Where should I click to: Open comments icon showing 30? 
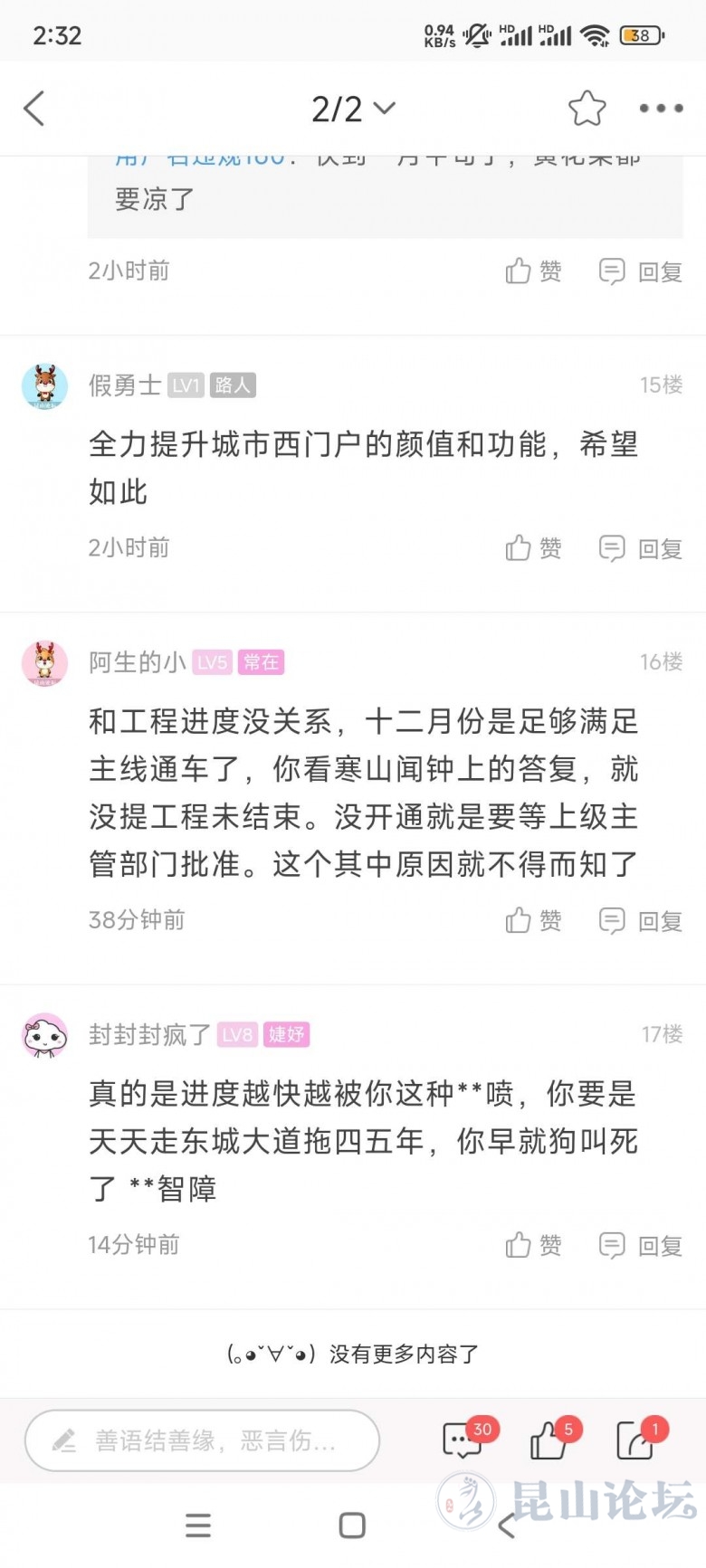(463, 1440)
